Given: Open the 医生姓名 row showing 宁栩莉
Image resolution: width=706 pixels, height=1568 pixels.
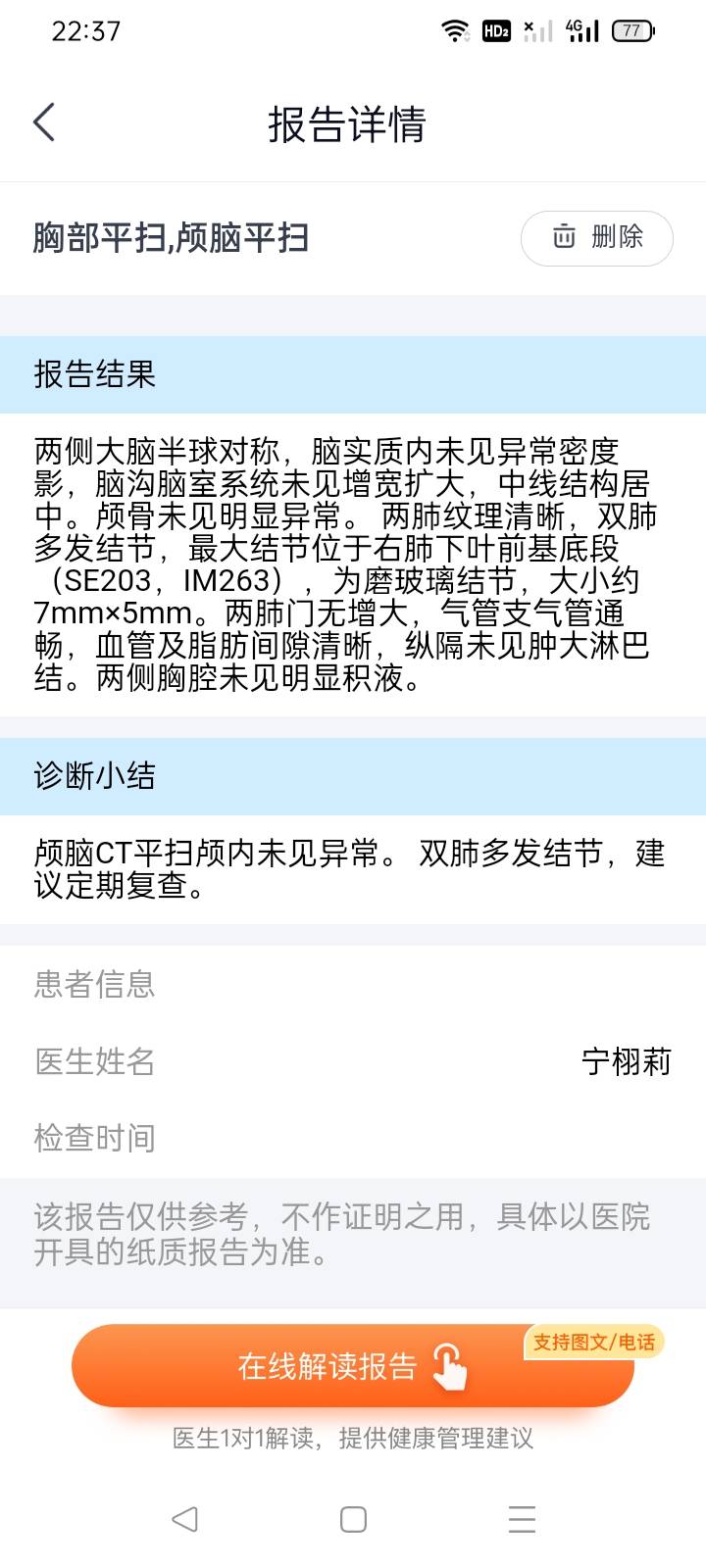Looking at the screenshot, I should pyautogui.click(x=353, y=1061).
